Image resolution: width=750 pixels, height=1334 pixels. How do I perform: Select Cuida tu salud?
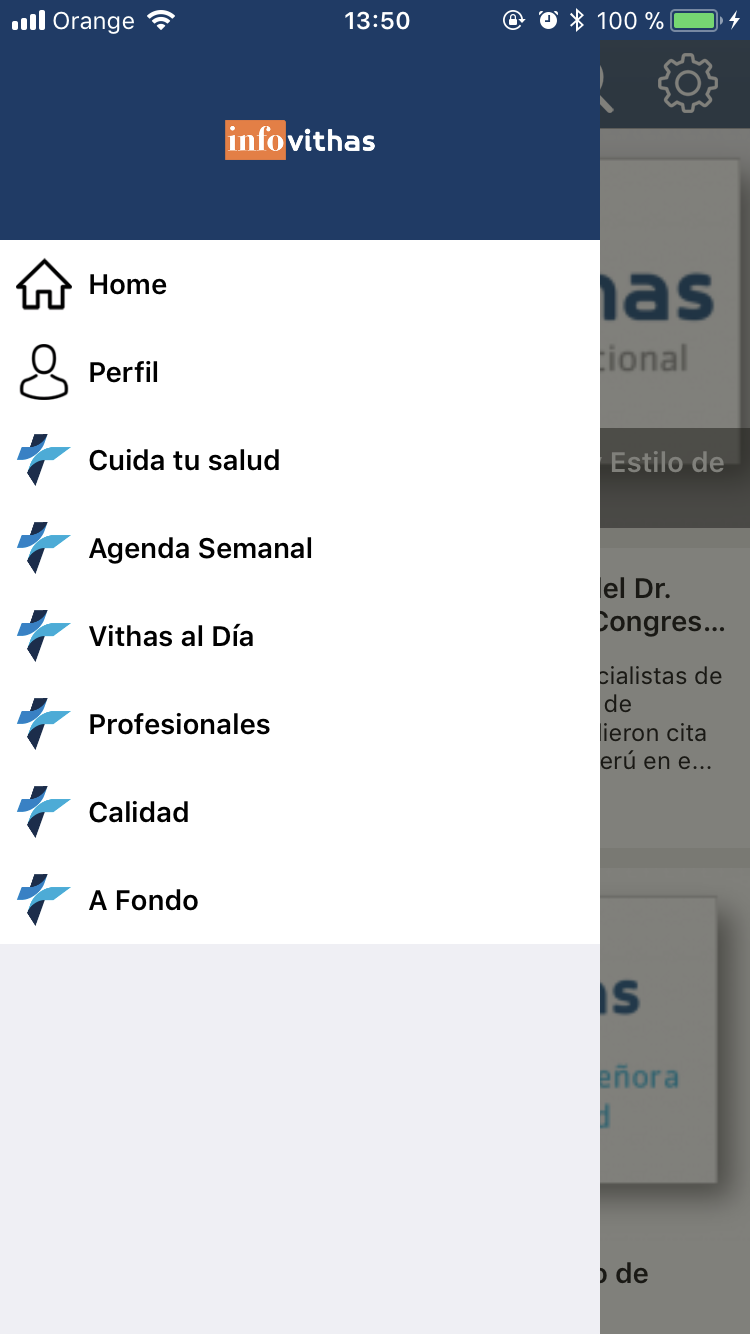pyautogui.click(x=184, y=461)
